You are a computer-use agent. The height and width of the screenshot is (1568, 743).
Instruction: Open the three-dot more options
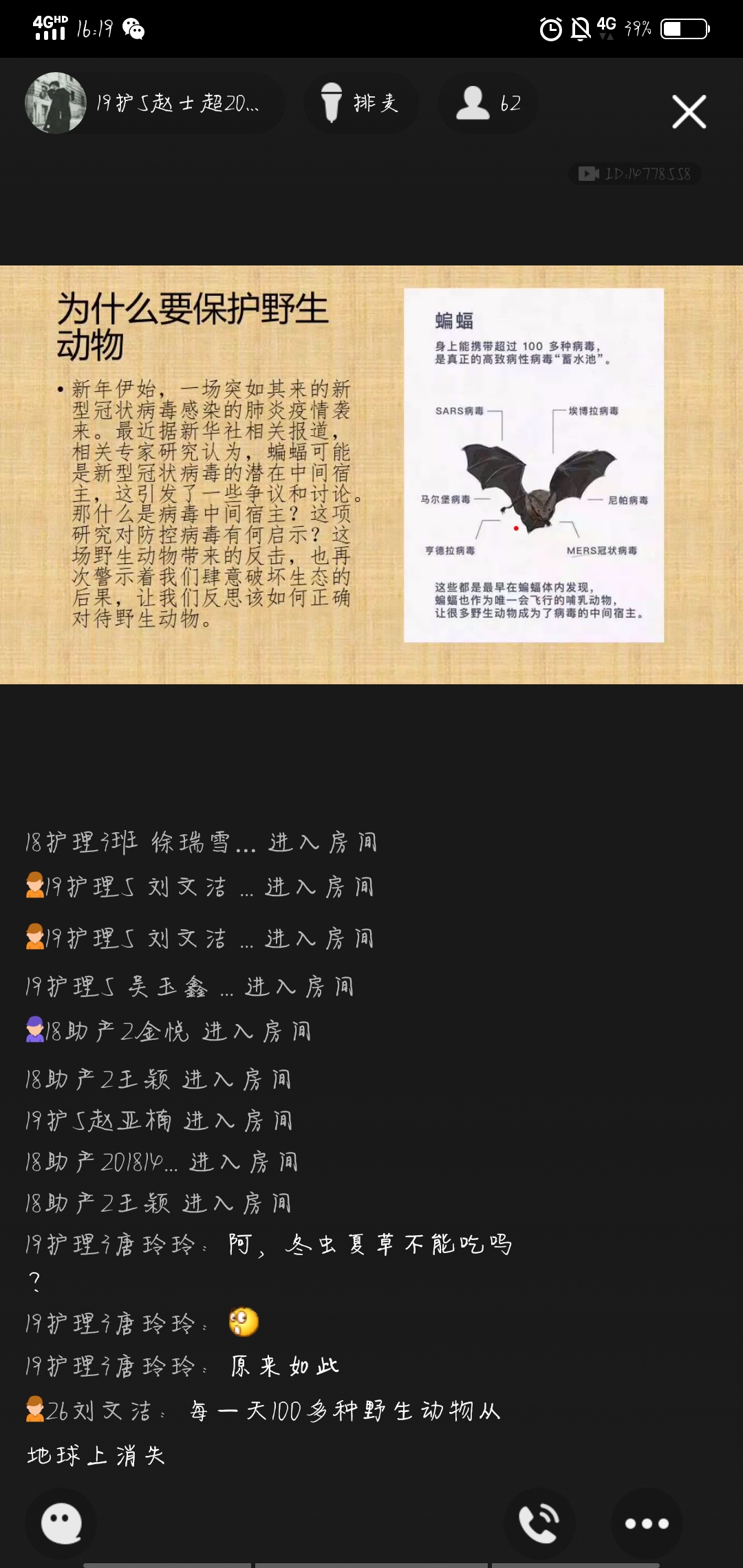[646, 1523]
